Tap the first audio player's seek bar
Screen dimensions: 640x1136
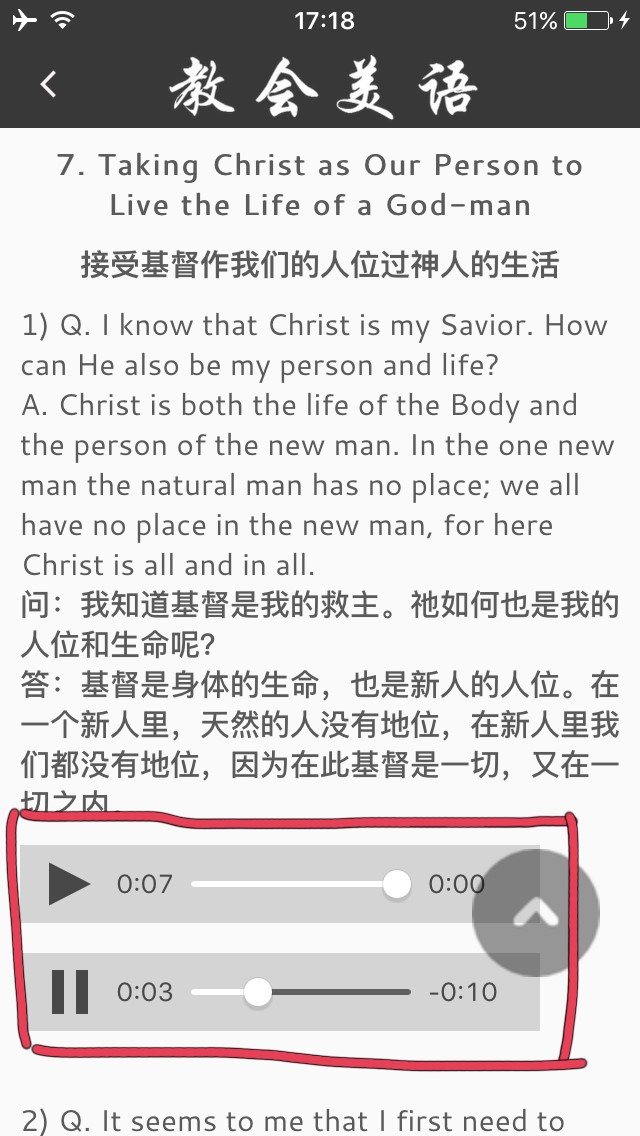pyautogui.click(x=292, y=884)
